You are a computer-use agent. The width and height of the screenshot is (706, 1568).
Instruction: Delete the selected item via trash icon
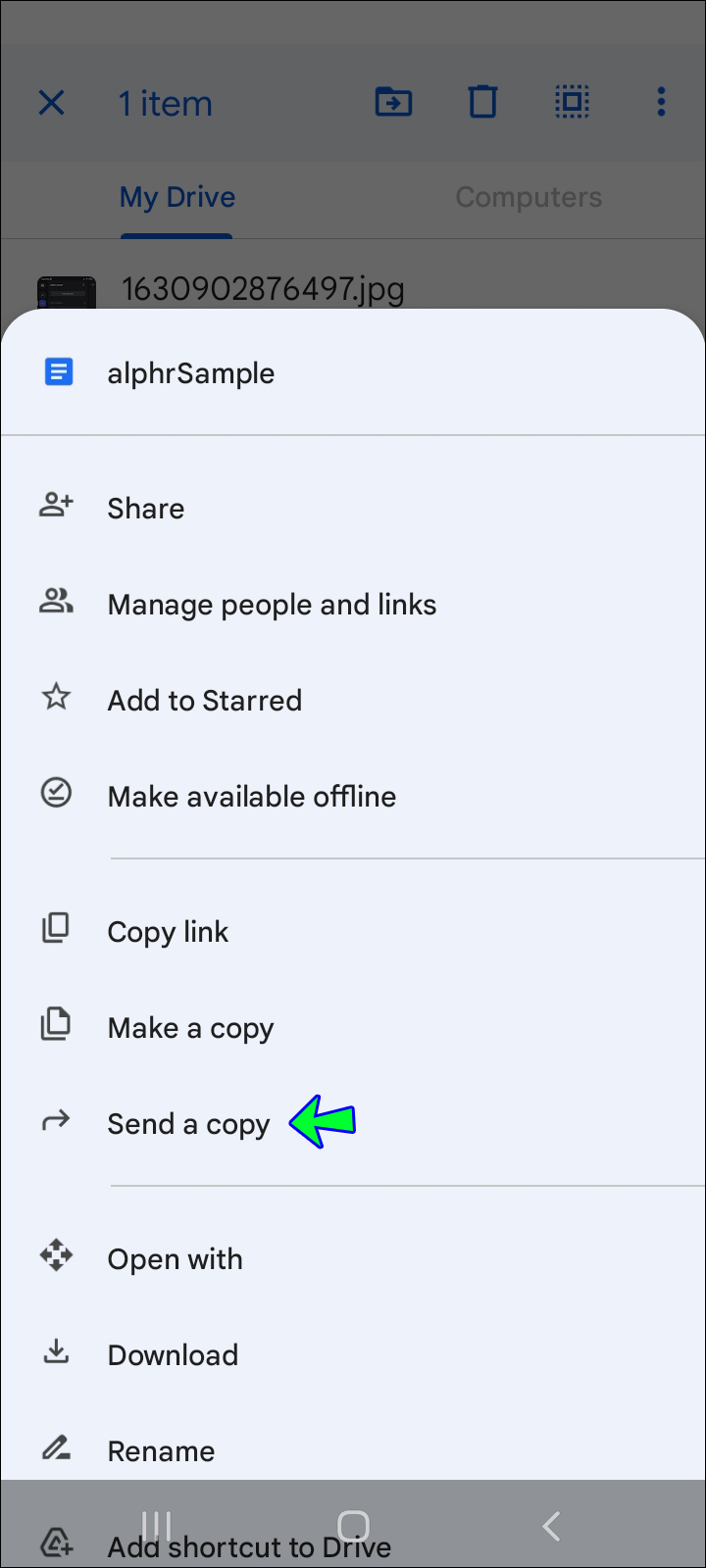482,102
